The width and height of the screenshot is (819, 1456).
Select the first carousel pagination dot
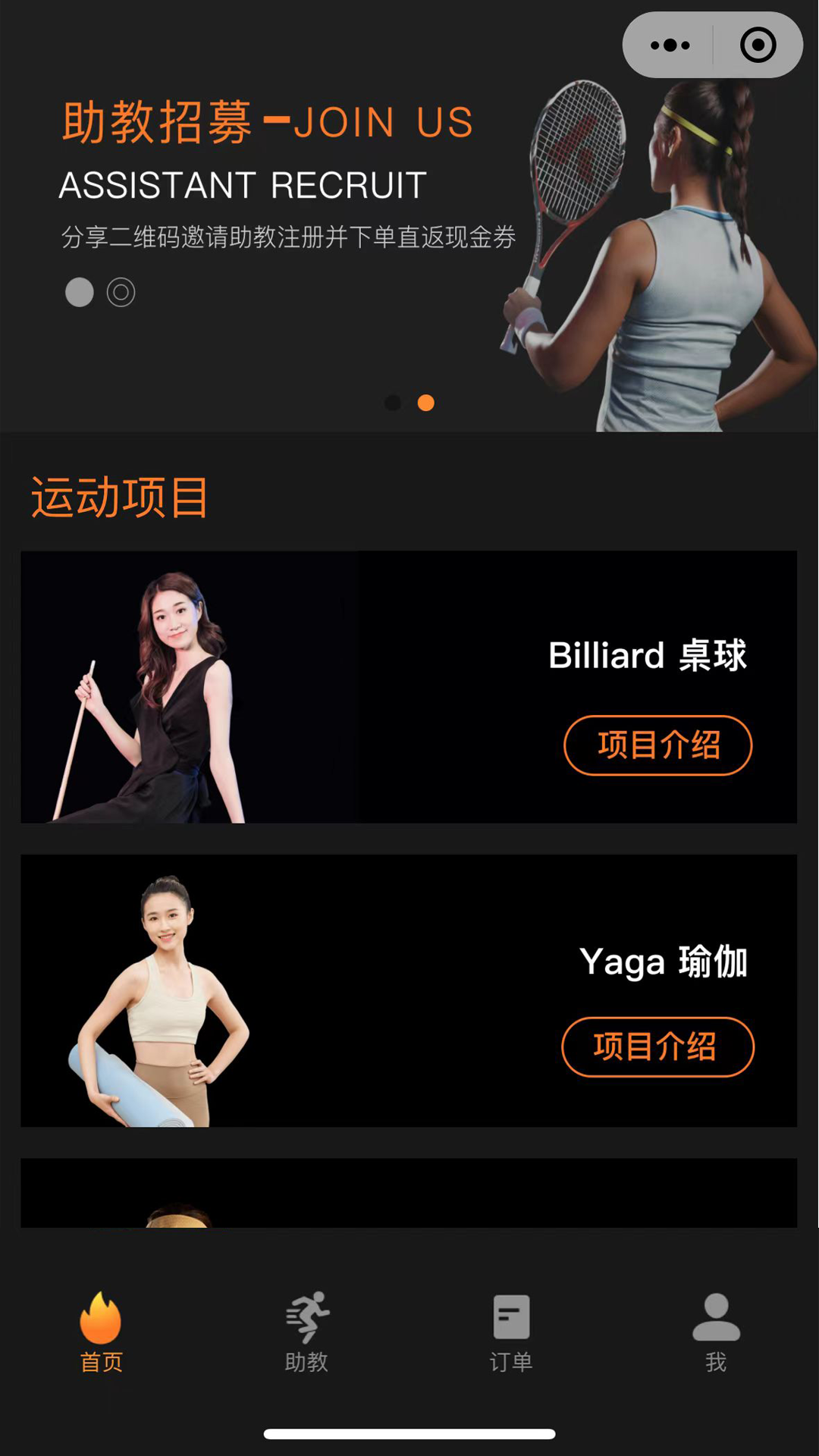[393, 403]
